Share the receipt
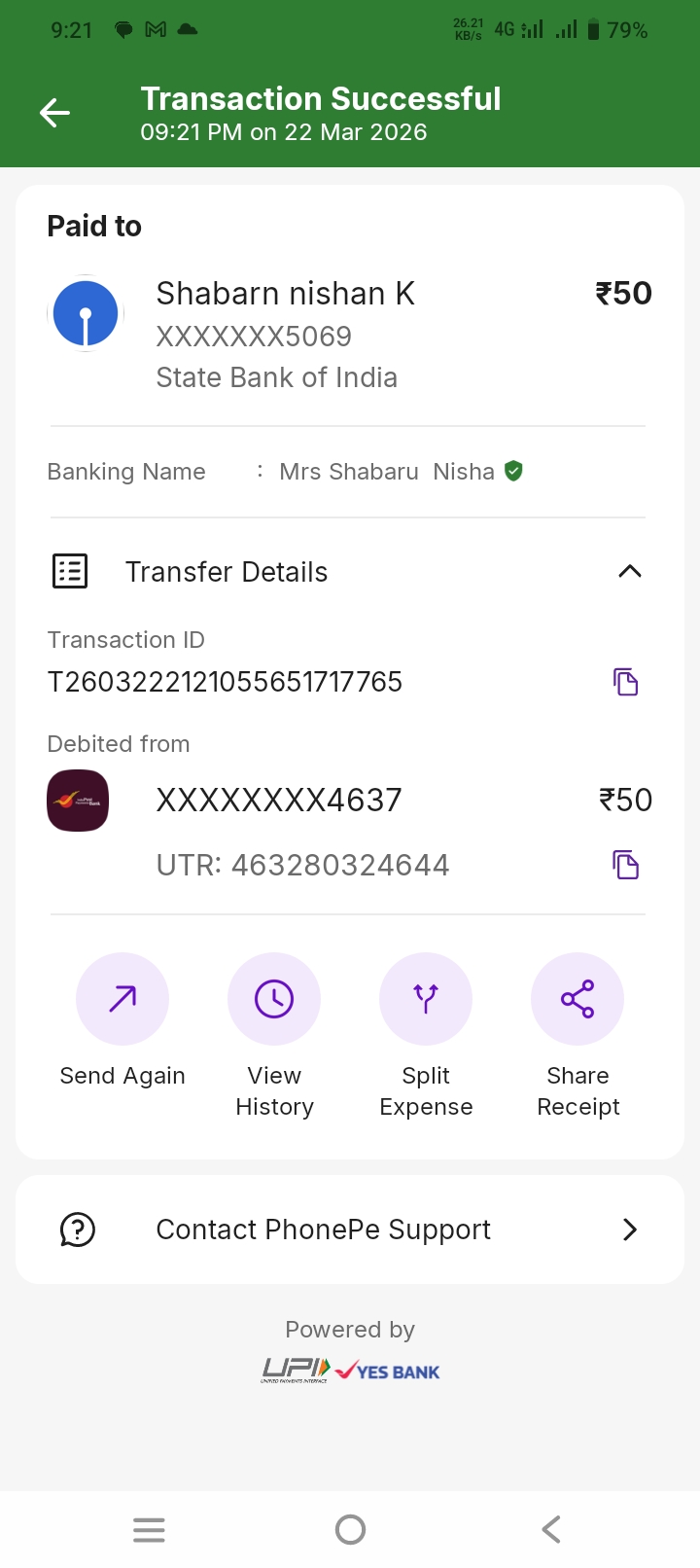 (577, 1000)
